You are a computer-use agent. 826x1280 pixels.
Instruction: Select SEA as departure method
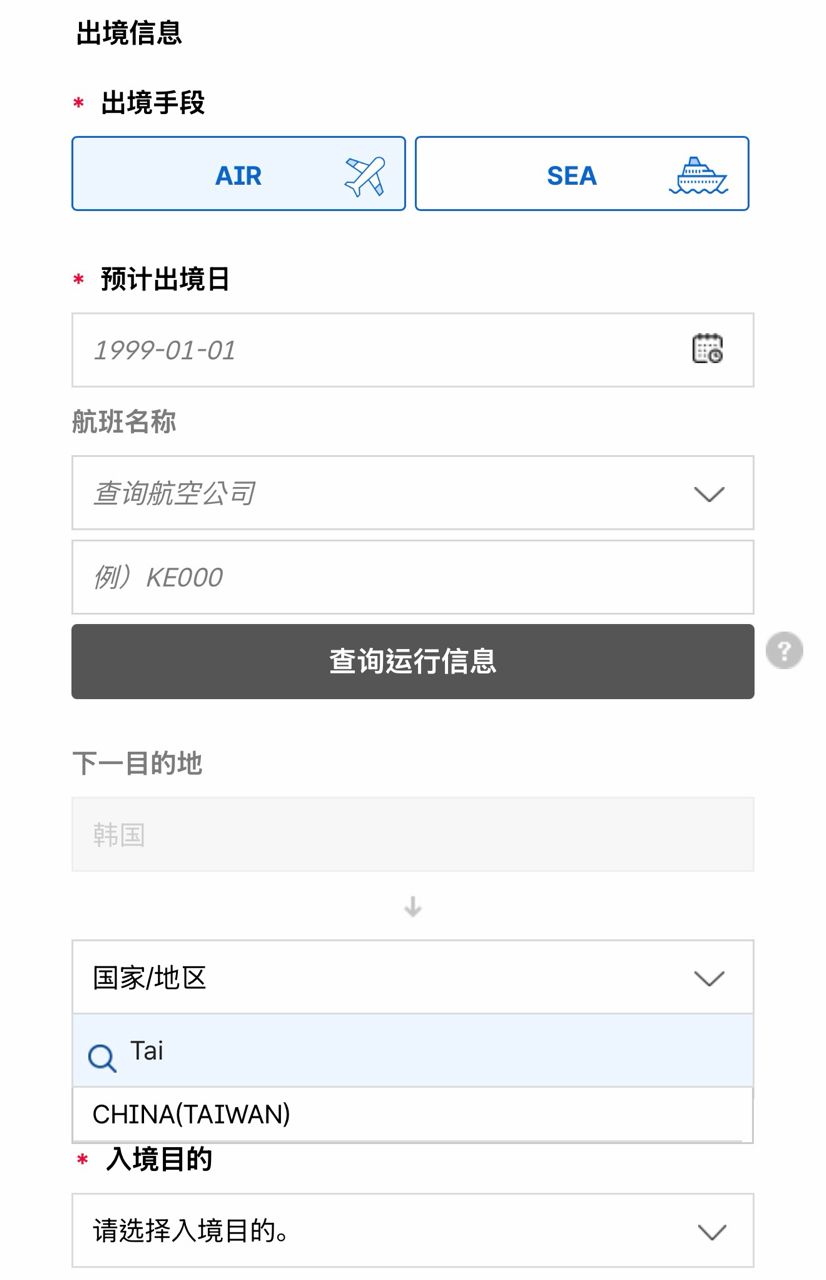tap(582, 174)
